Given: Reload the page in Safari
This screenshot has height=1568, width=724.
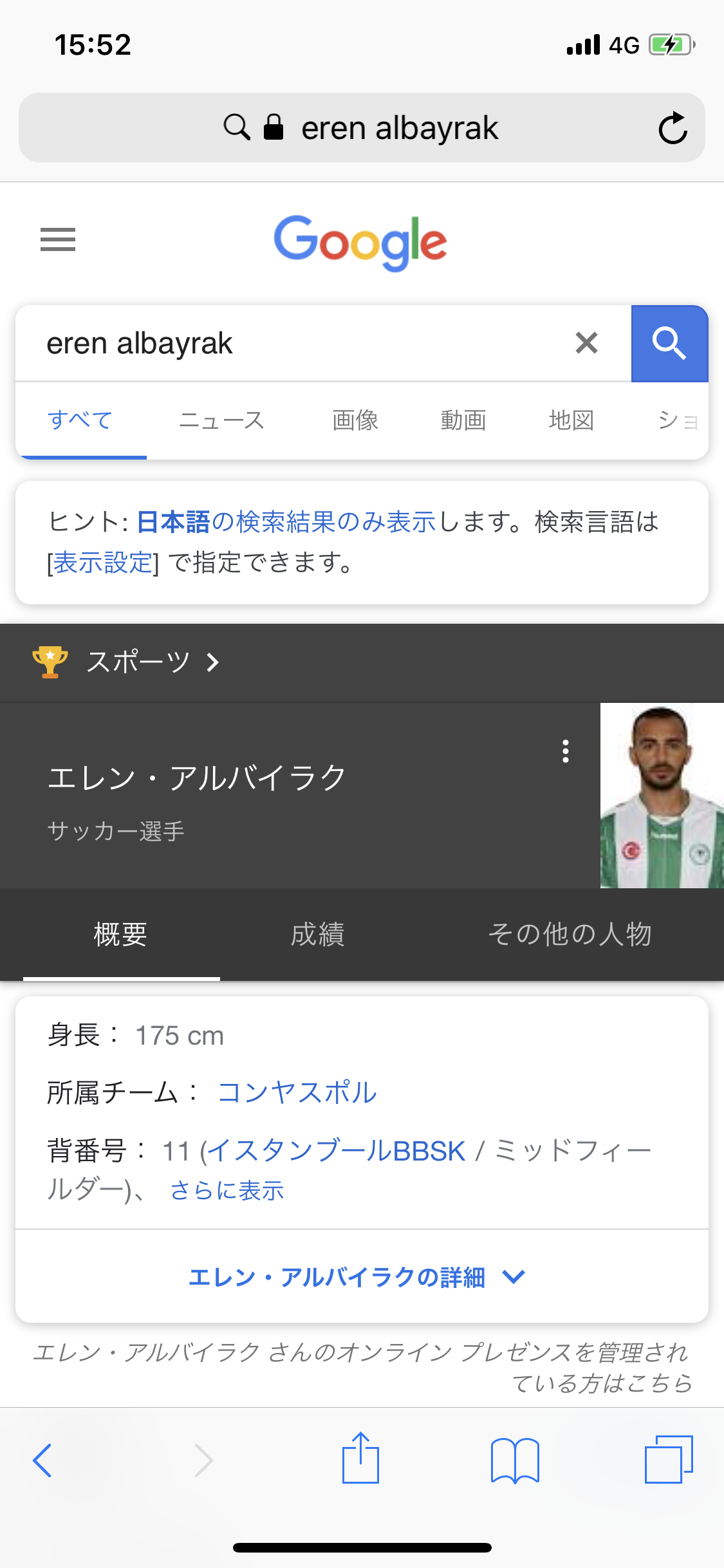Looking at the screenshot, I should 673,127.
